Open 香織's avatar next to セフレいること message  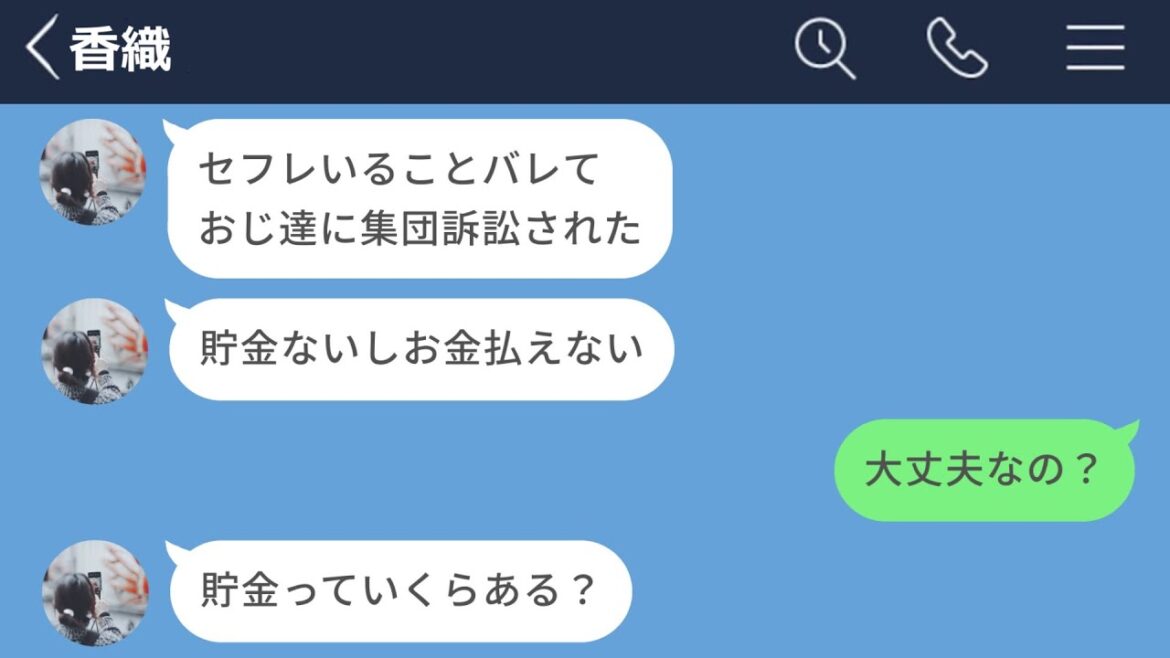93,172
